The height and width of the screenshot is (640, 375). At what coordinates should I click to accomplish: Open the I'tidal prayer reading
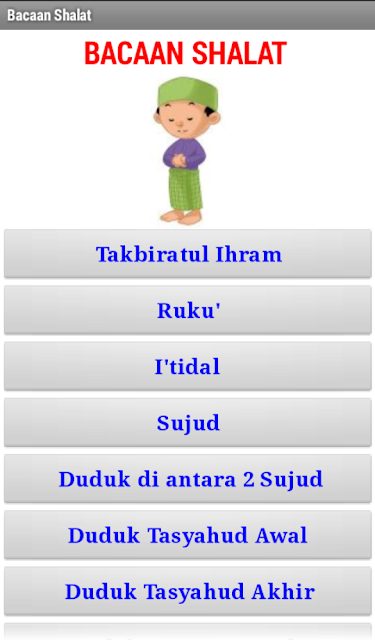(x=188, y=366)
